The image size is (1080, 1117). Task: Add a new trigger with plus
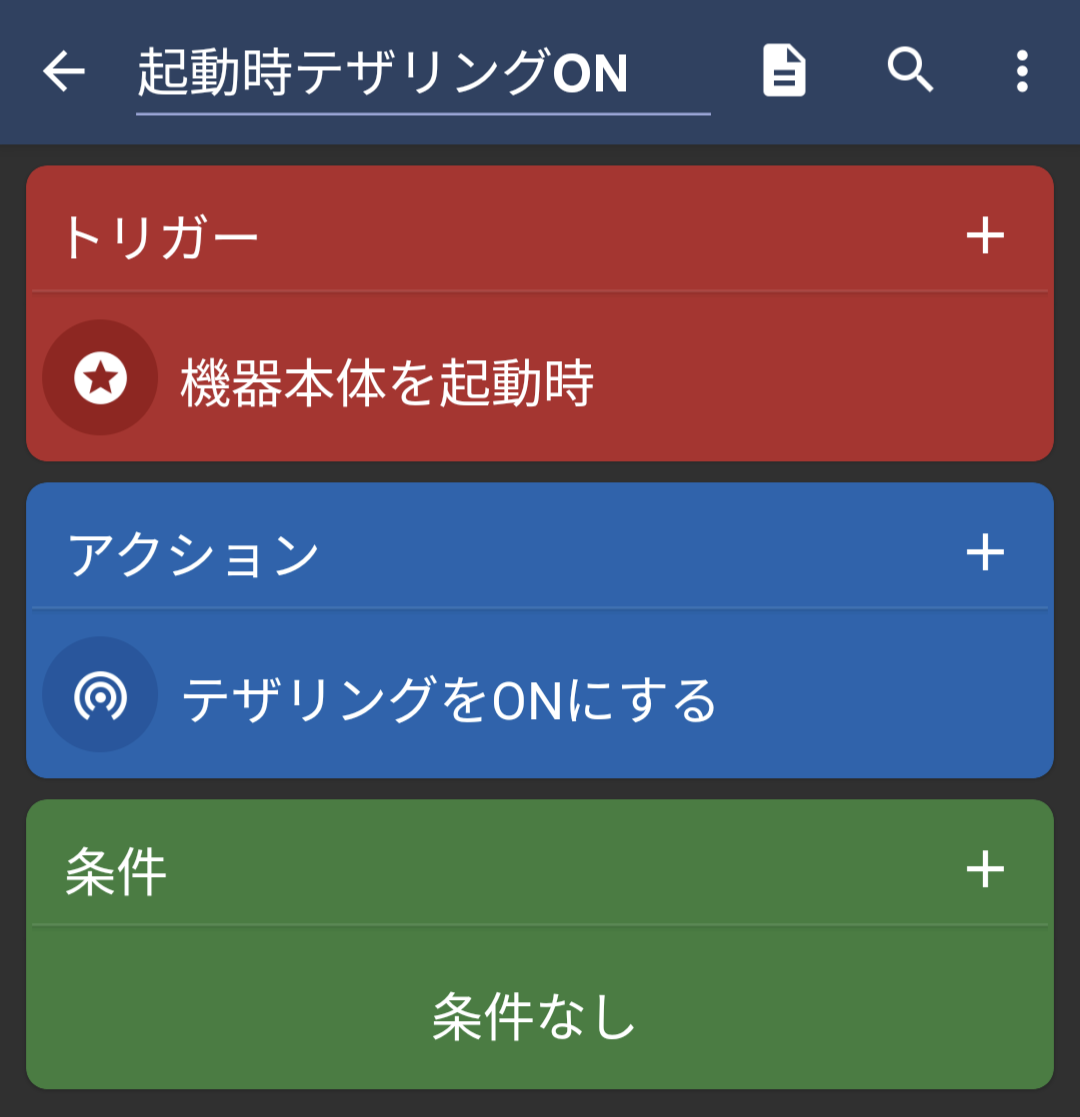[x=985, y=236]
